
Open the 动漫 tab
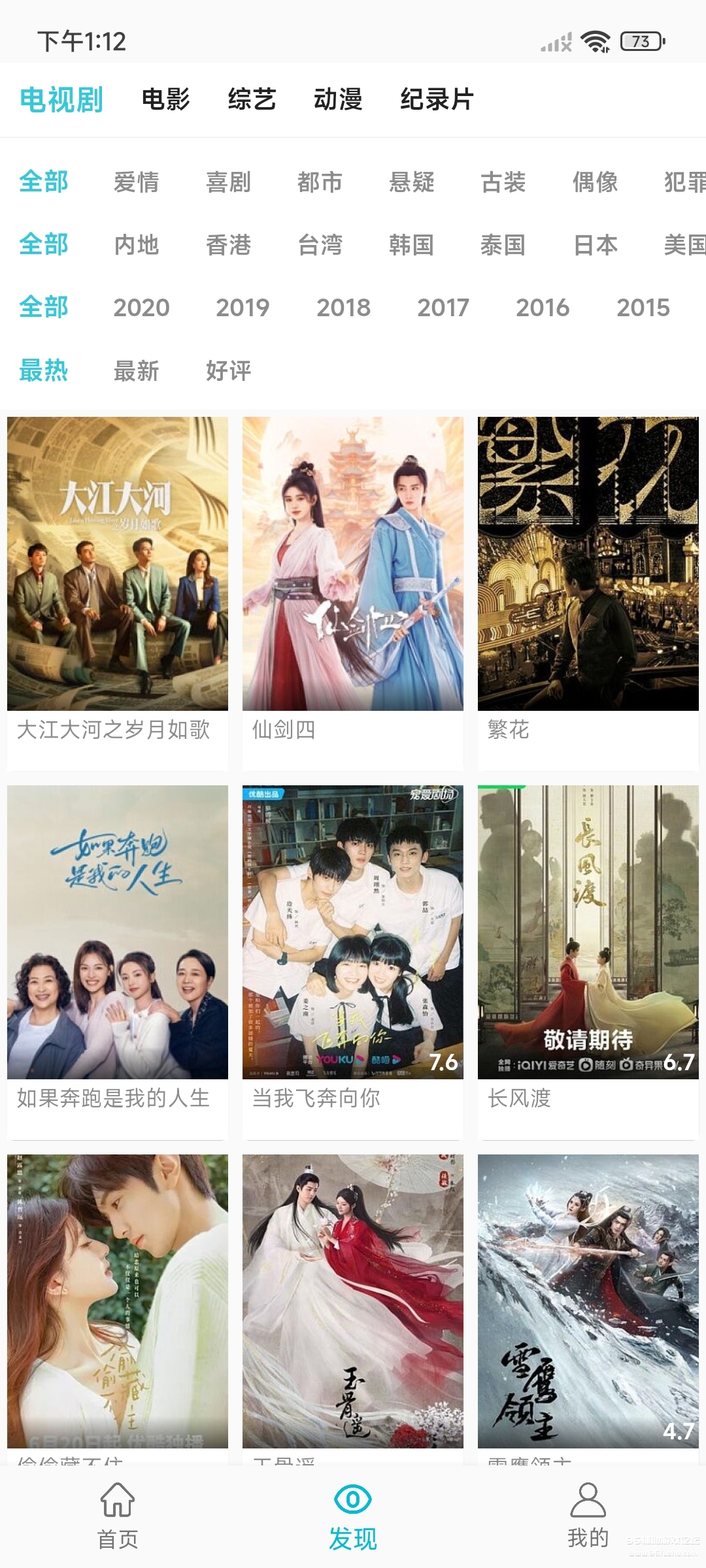tap(338, 99)
